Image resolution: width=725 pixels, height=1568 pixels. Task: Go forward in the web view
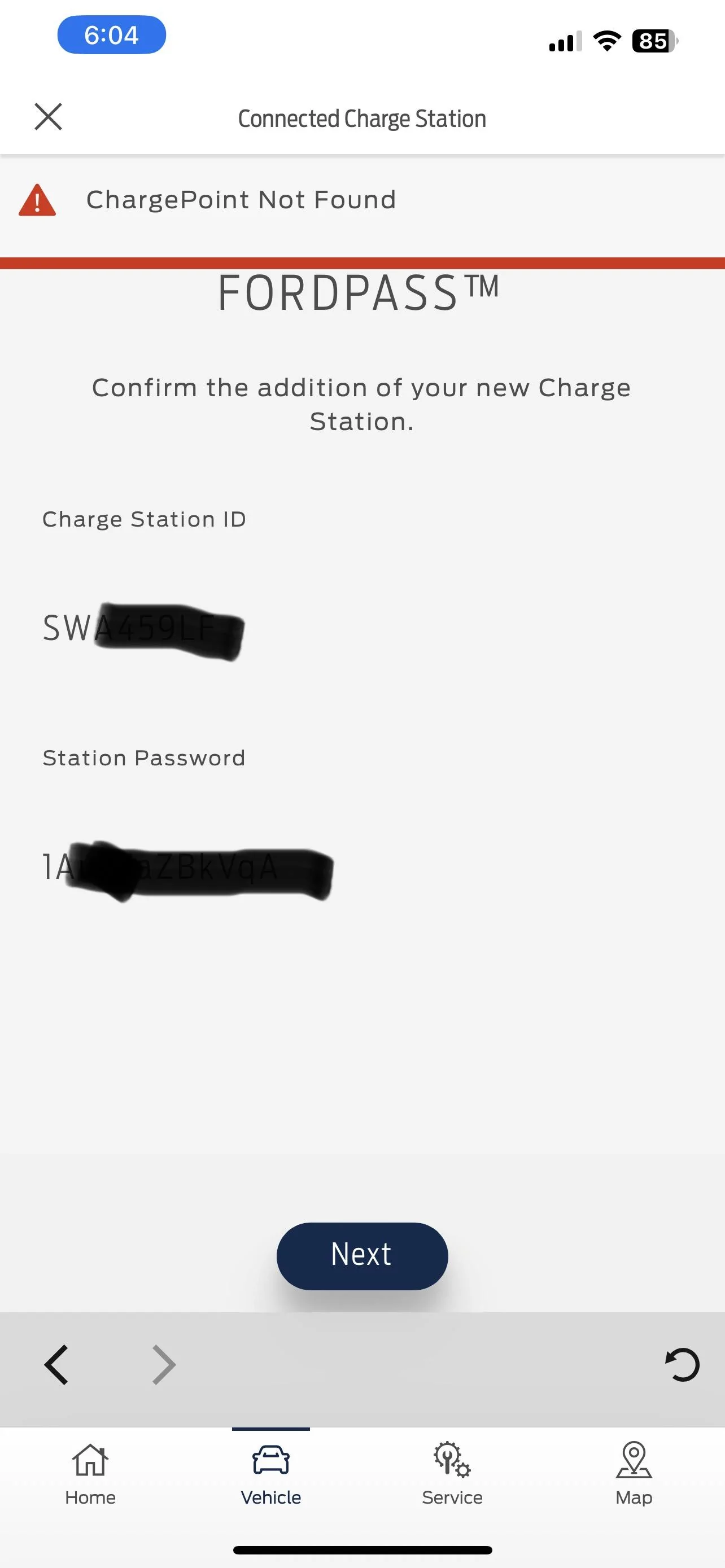[164, 1365]
